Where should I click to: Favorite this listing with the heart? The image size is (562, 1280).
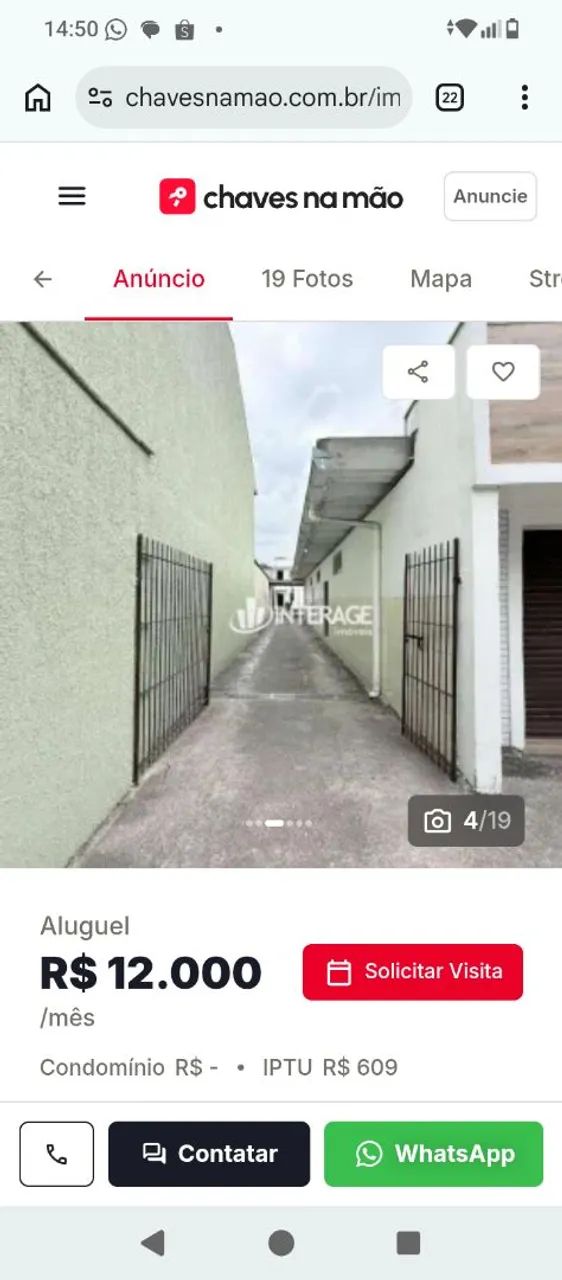503,372
